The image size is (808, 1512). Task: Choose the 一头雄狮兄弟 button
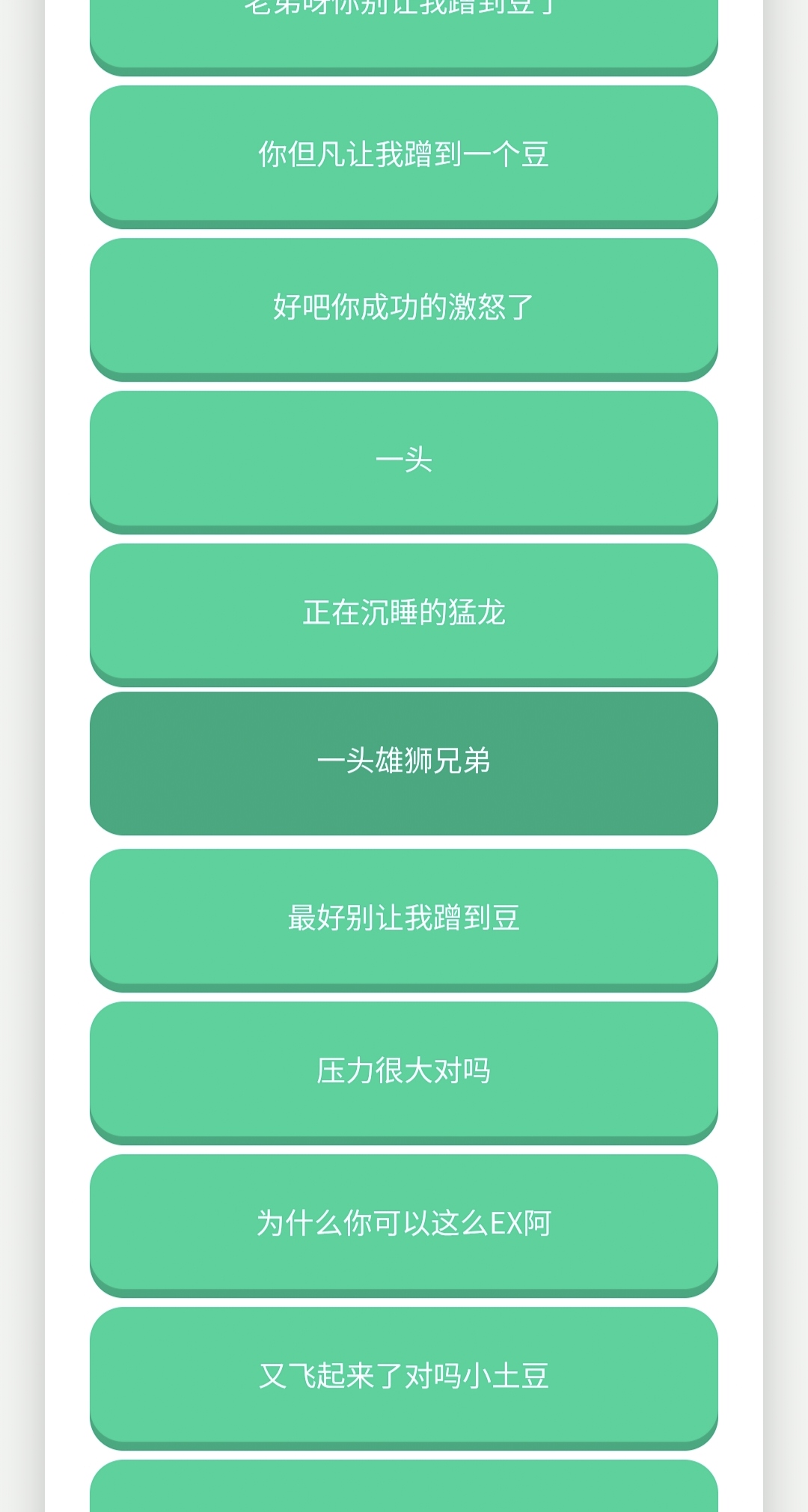[x=404, y=762]
